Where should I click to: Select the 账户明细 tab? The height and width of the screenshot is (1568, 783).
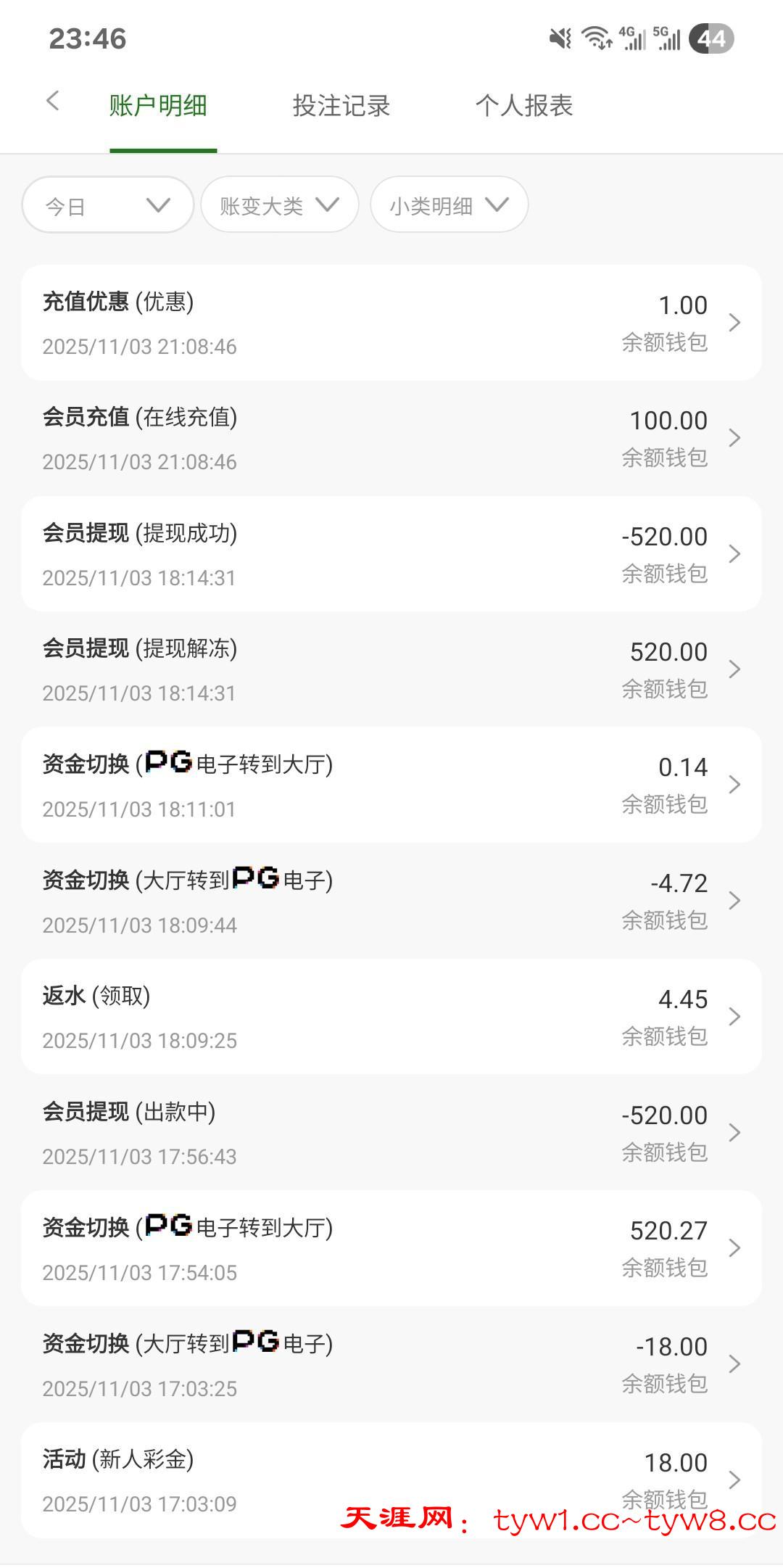[x=158, y=106]
